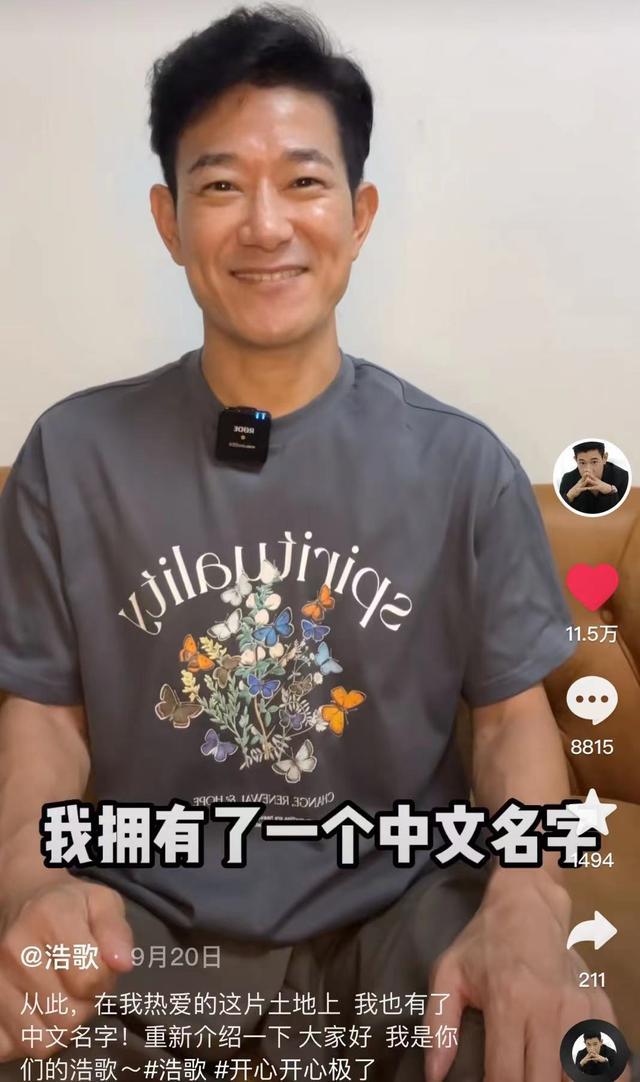This screenshot has width=640, height=1082.
Task: Open the comments bubble
Action: (x=592, y=700)
